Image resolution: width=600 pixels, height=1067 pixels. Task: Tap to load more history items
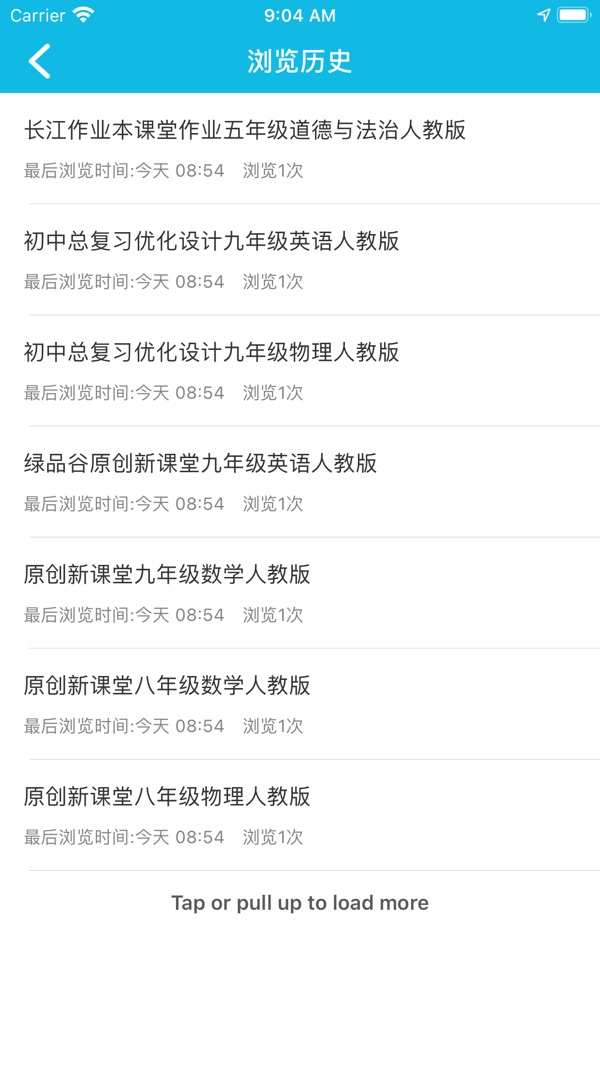[x=300, y=903]
